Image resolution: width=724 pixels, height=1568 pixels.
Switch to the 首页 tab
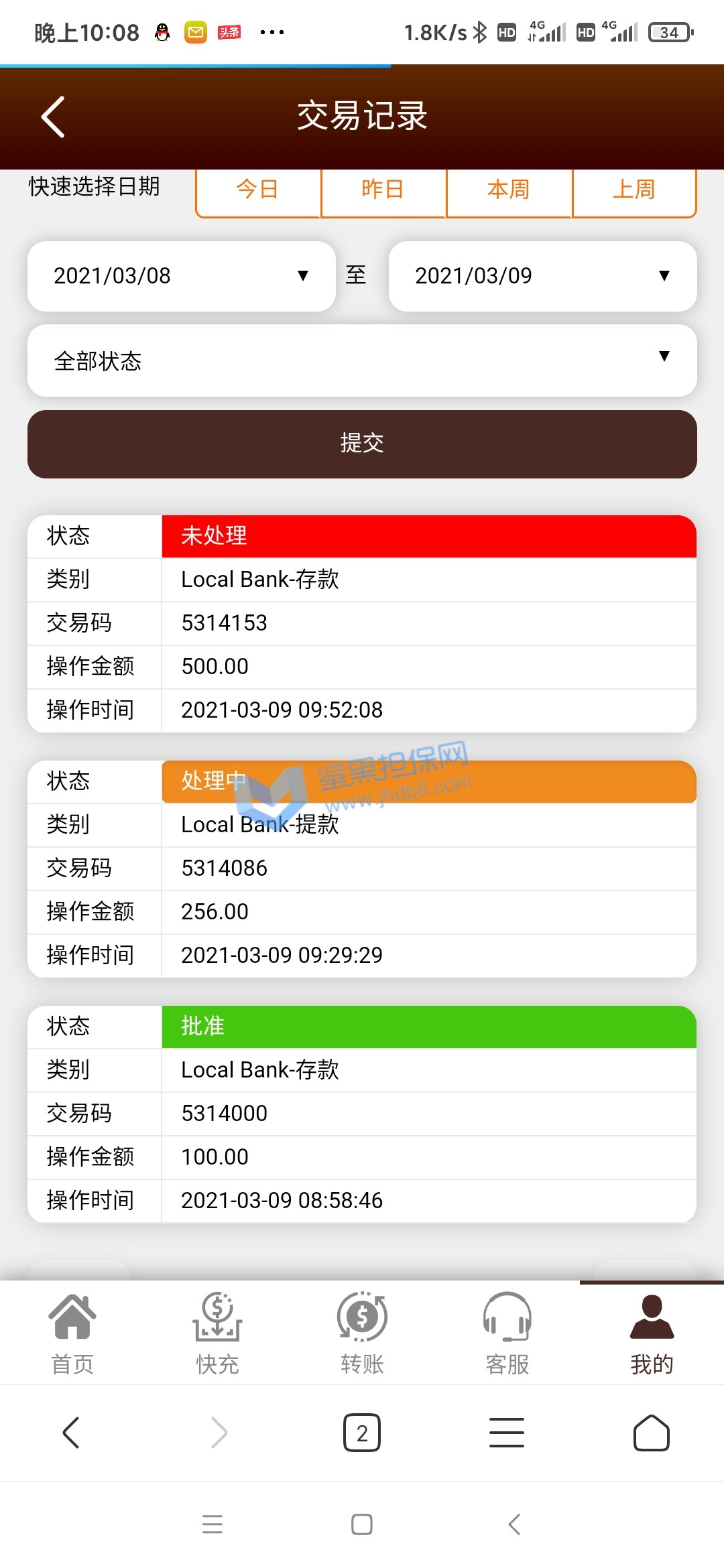[x=72, y=1333]
